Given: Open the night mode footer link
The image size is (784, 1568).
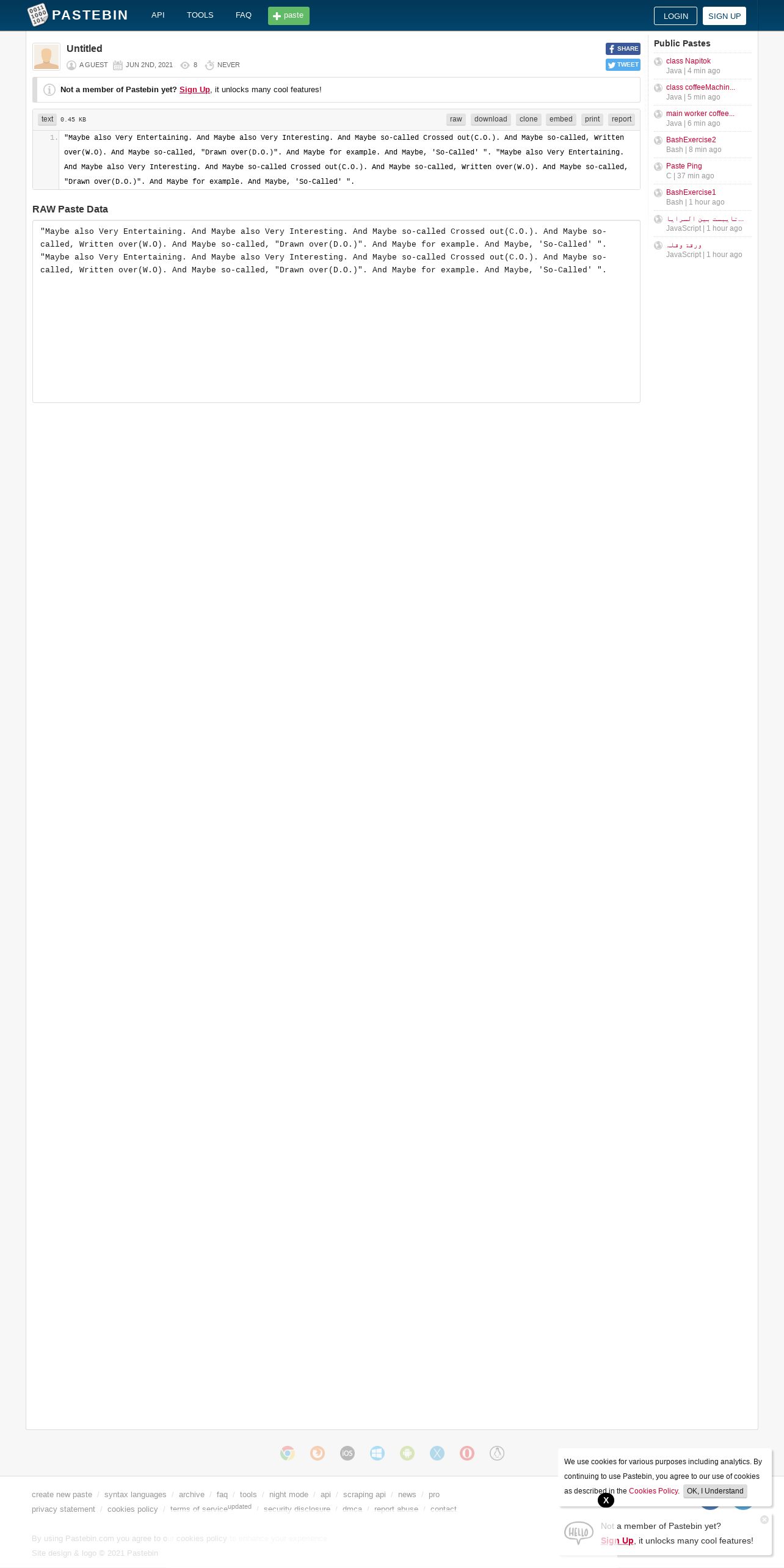Looking at the screenshot, I should [288, 1495].
